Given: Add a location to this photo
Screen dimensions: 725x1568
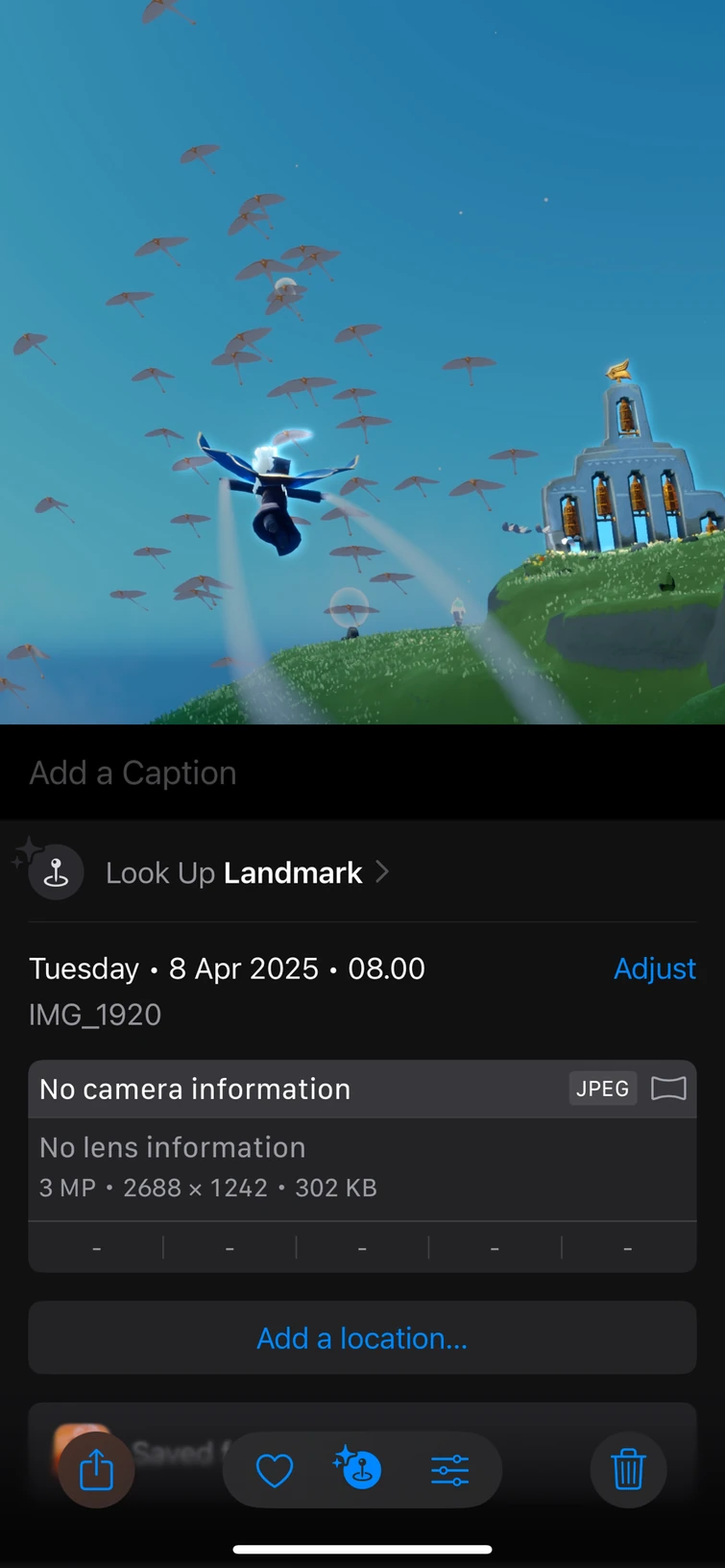Looking at the screenshot, I should point(362,1337).
